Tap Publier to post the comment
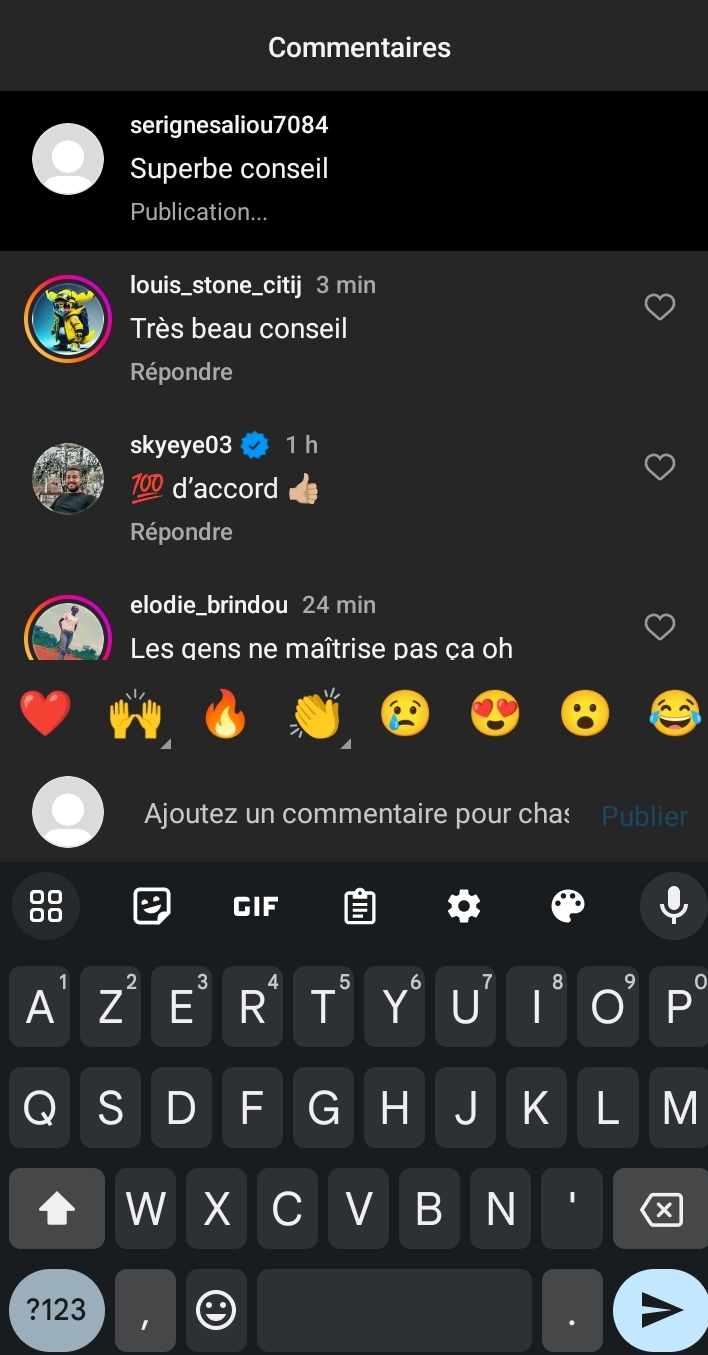This screenshot has width=708, height=1355. [x=644, y=816]
